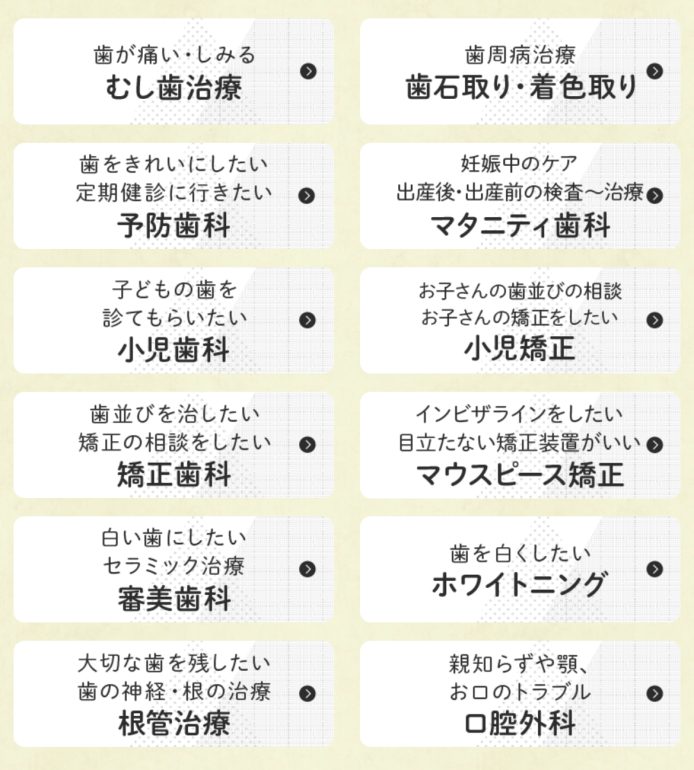Screen dimensions: 694x770
Task: Open 予防歯科 preventive dentistry card
Action: tap(174, 196)
